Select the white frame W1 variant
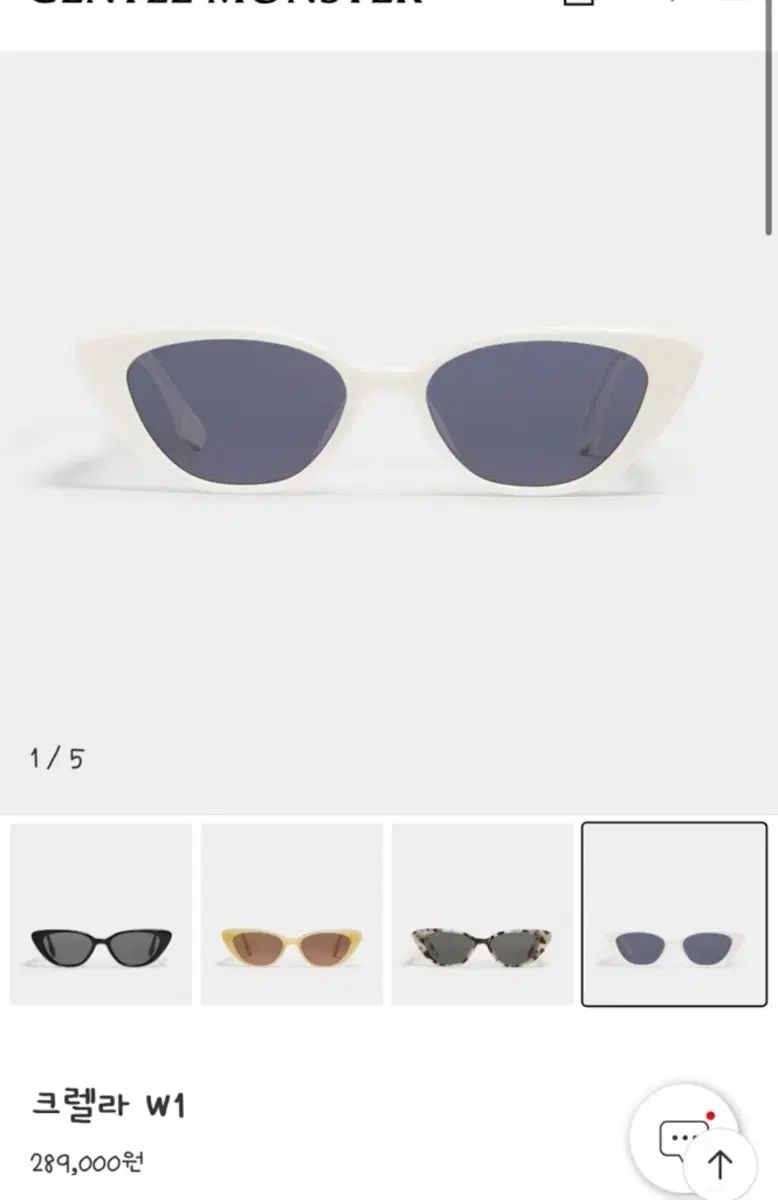 coord(674,914)
